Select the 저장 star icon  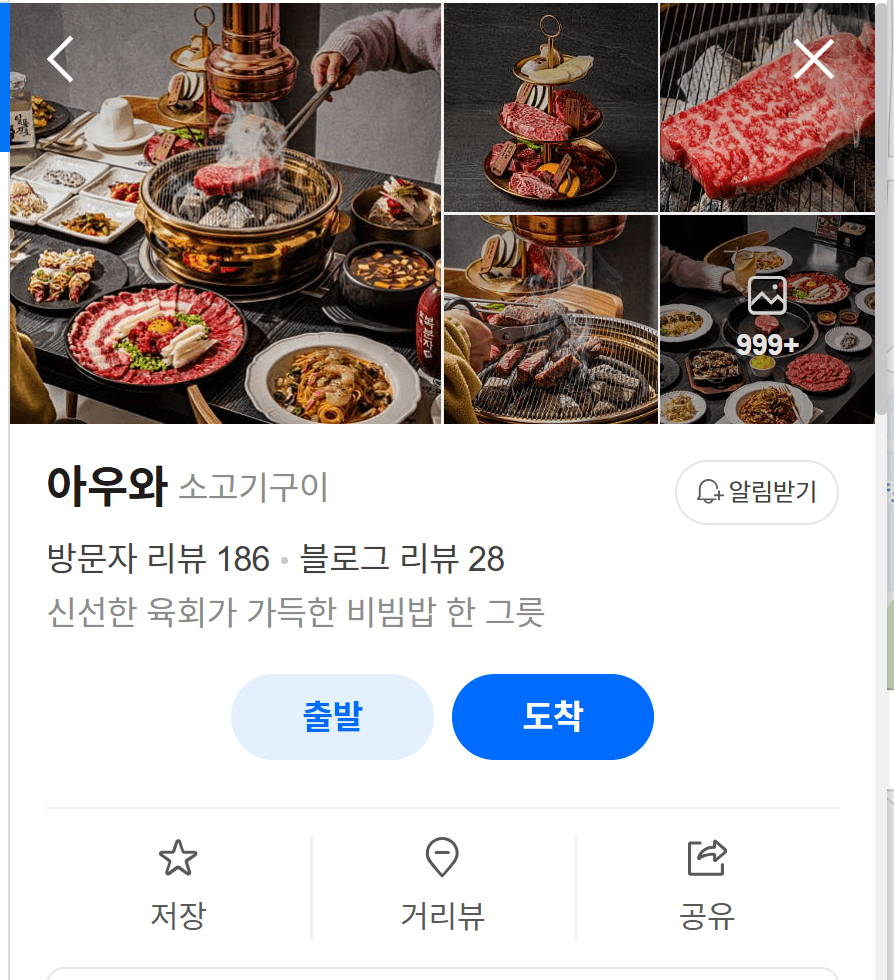[x=178, y=855]
